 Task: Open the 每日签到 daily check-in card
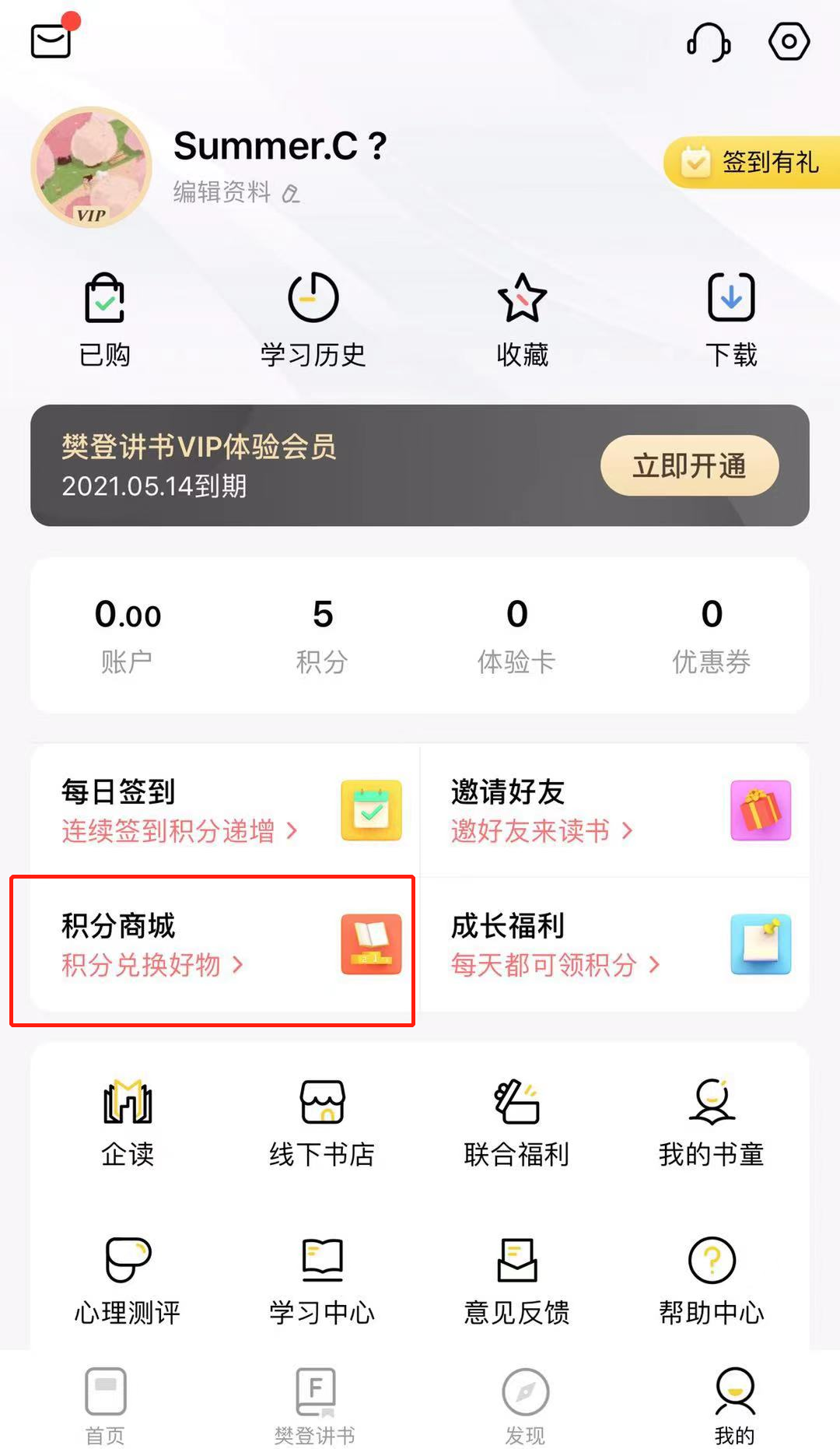pyautogui.click(x=226, y=811)
